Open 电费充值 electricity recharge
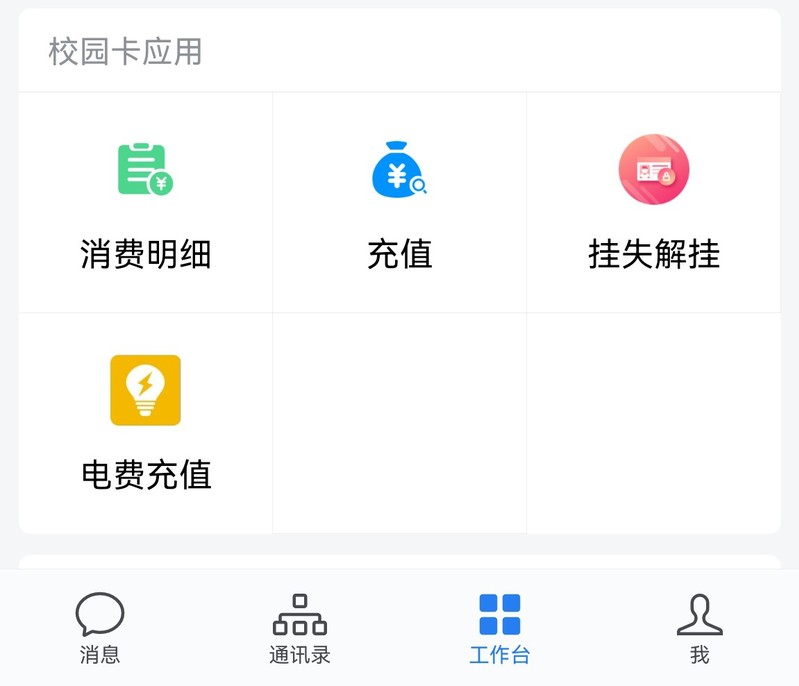799x686 pixels. 146,422
